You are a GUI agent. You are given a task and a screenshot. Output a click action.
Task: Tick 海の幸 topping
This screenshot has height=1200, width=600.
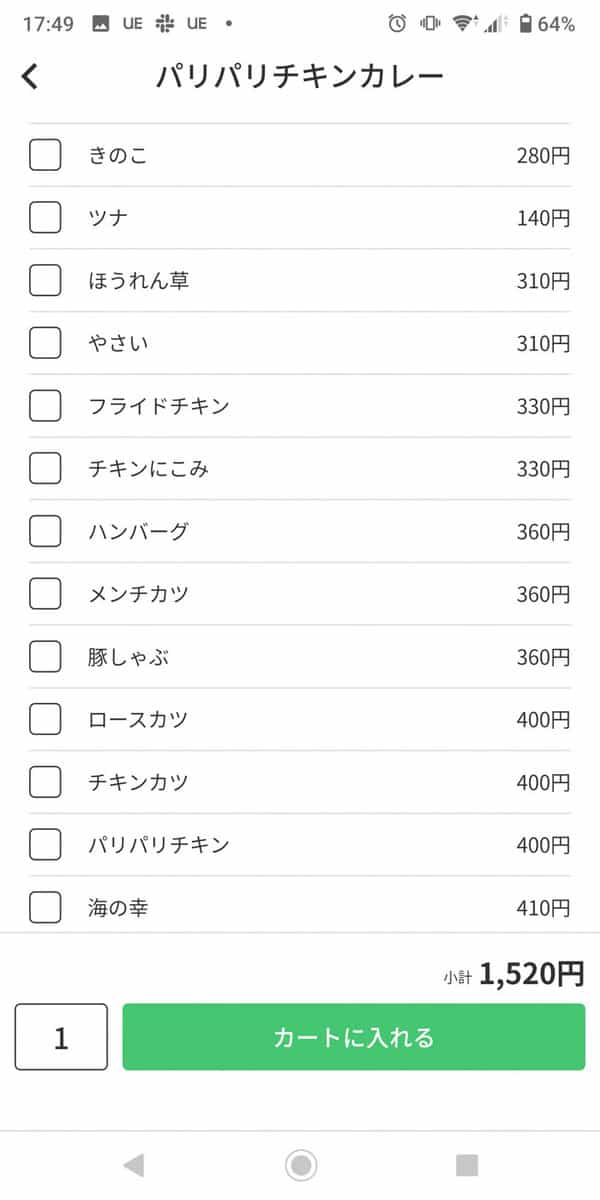click(45, 907)
